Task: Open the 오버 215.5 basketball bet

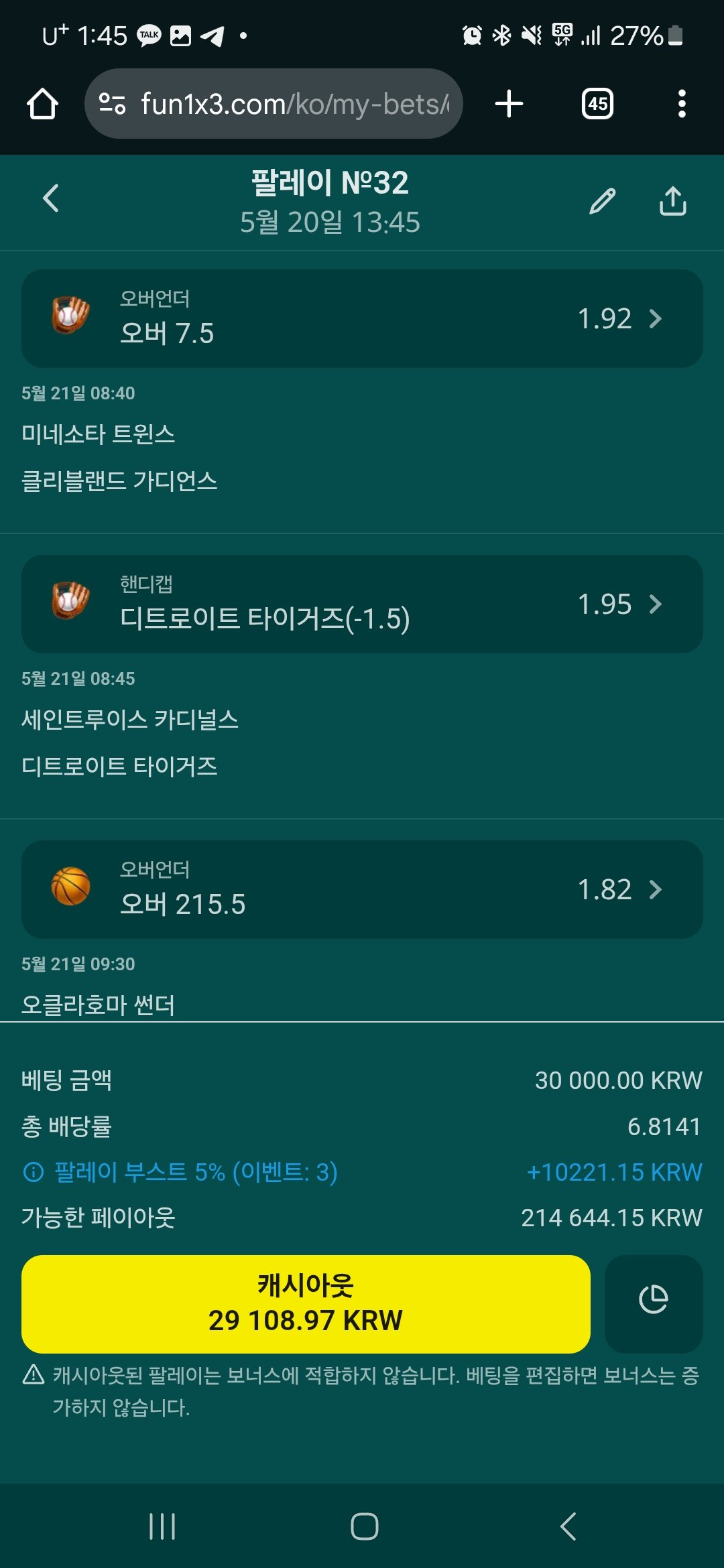Action: [x=362, y=889]
